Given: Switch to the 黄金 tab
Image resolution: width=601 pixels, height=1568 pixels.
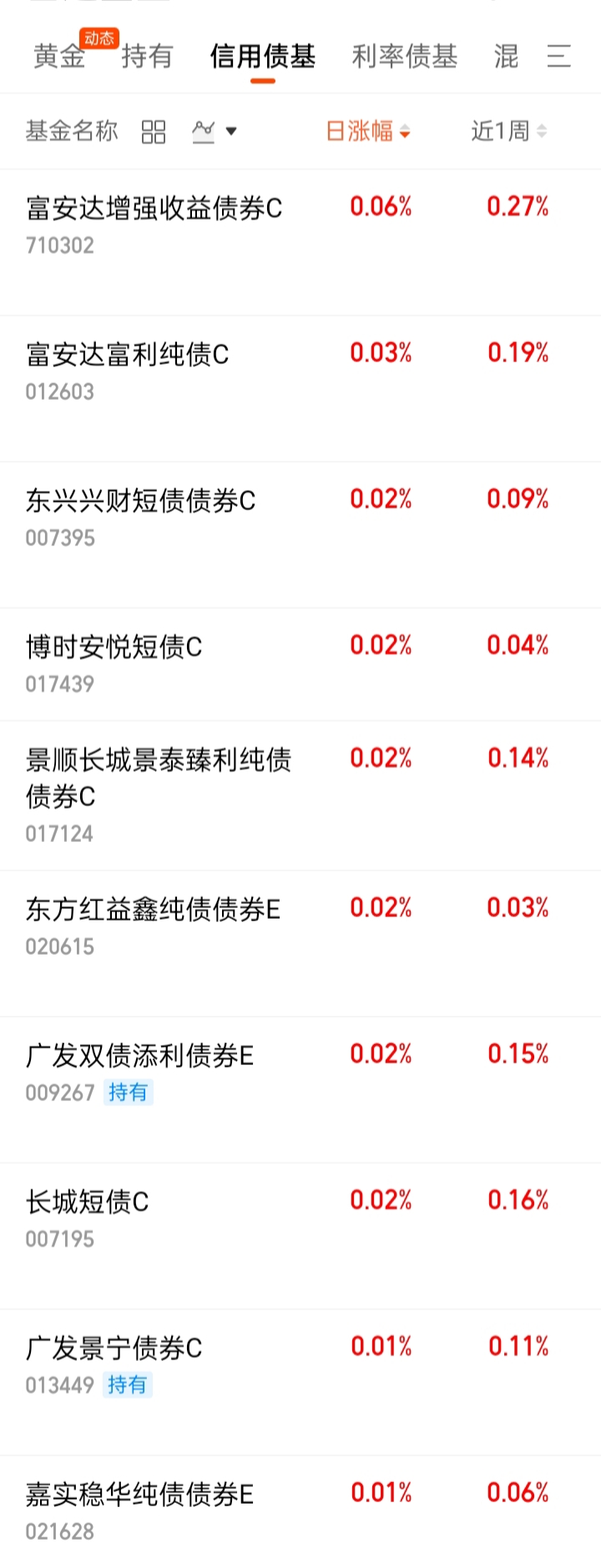Looking at the screenshot, I should click(x=59, y=57).
